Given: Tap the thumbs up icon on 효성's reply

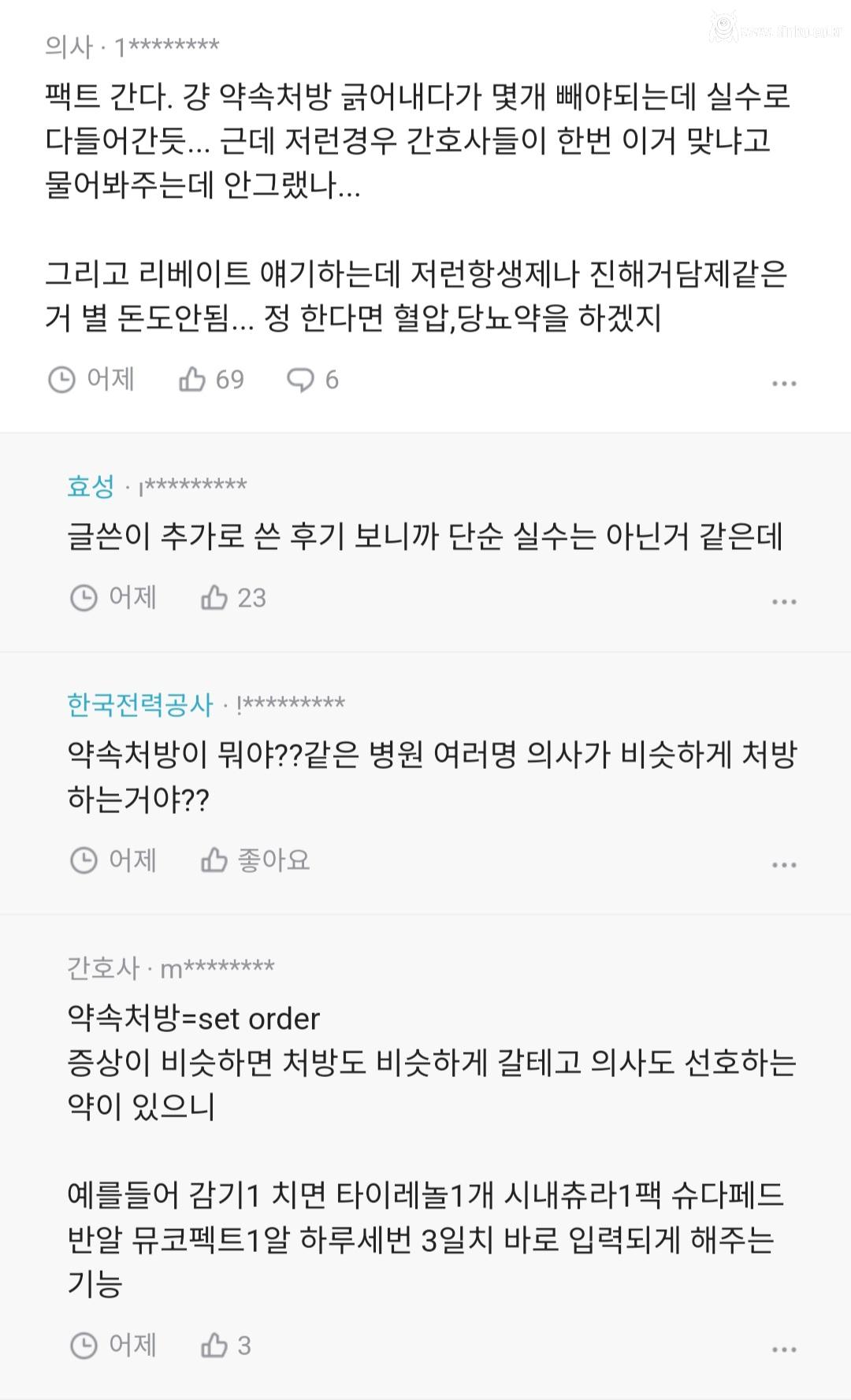Looking at the screenshot, I should [x=213, y=599].
